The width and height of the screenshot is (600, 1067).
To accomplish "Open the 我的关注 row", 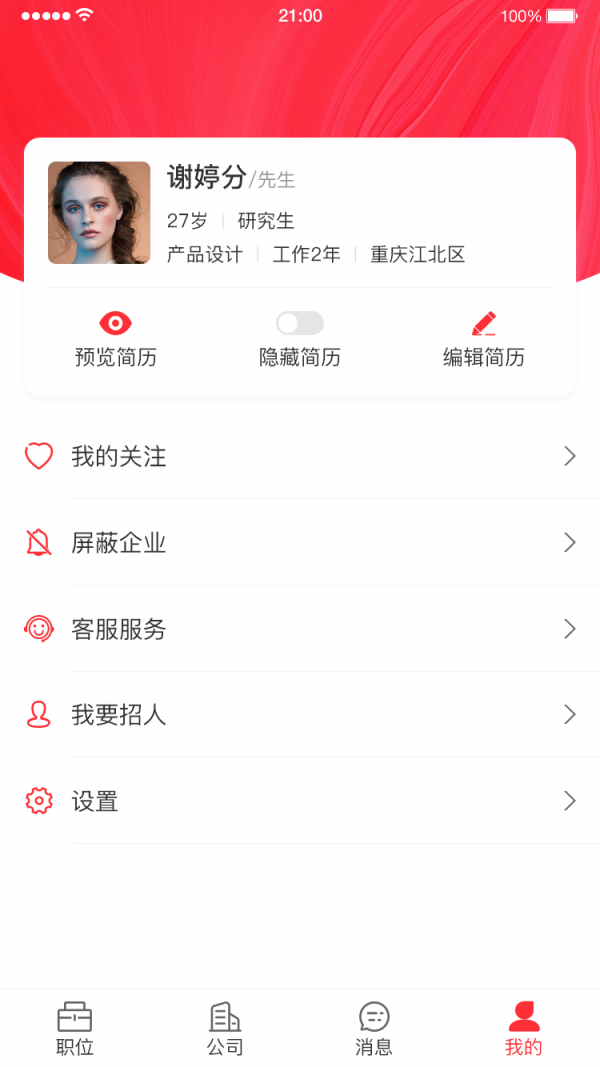I will [x=300, y=457].
